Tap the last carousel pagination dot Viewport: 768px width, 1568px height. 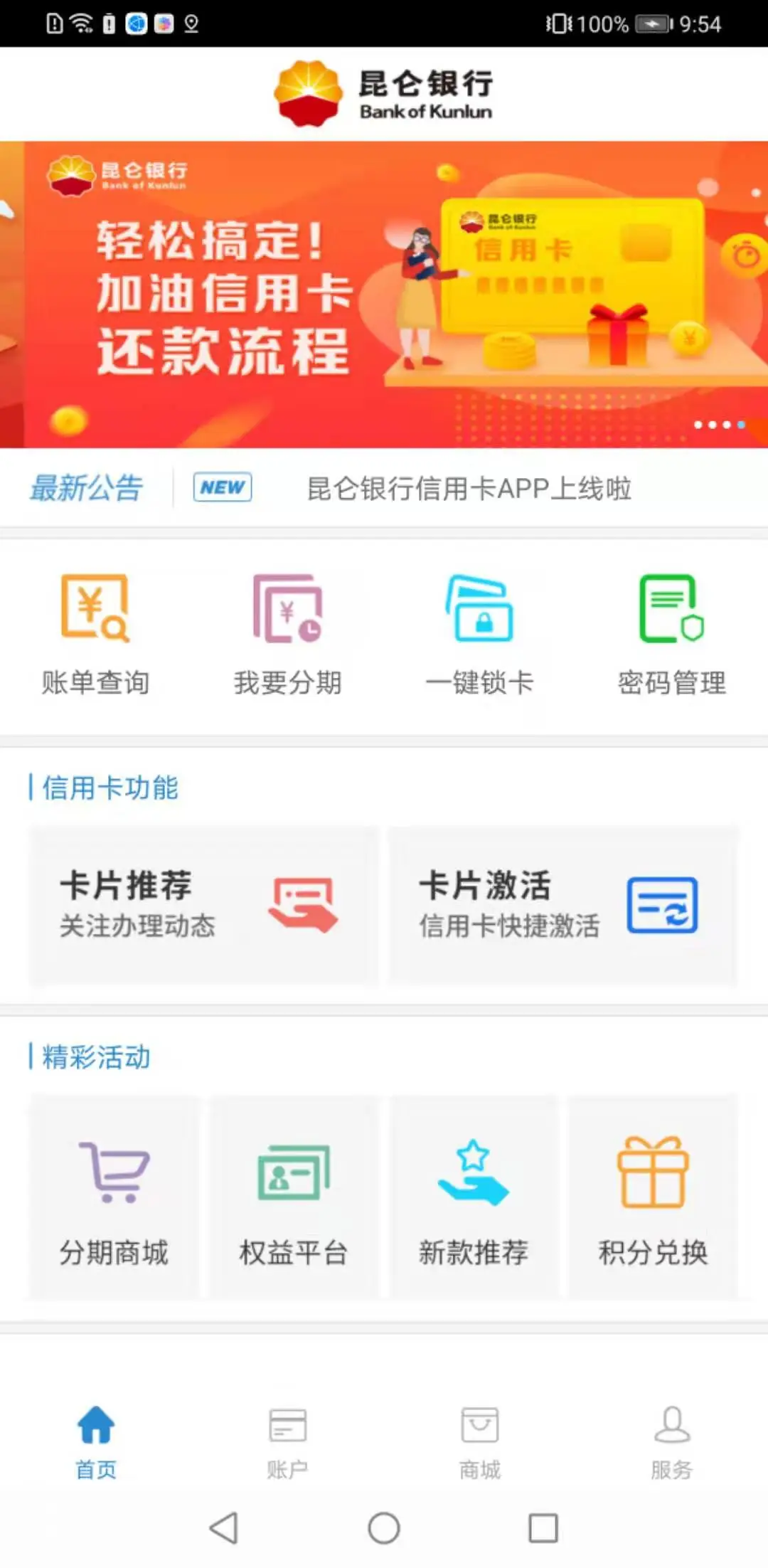742,425
